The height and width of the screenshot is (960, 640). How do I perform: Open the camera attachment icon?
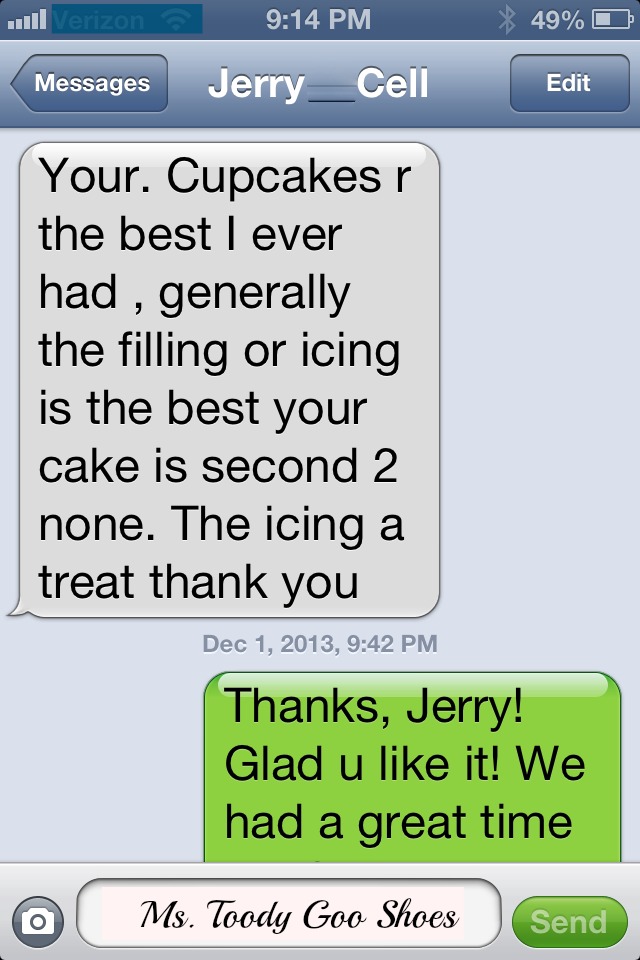click(x=38, y=921)
